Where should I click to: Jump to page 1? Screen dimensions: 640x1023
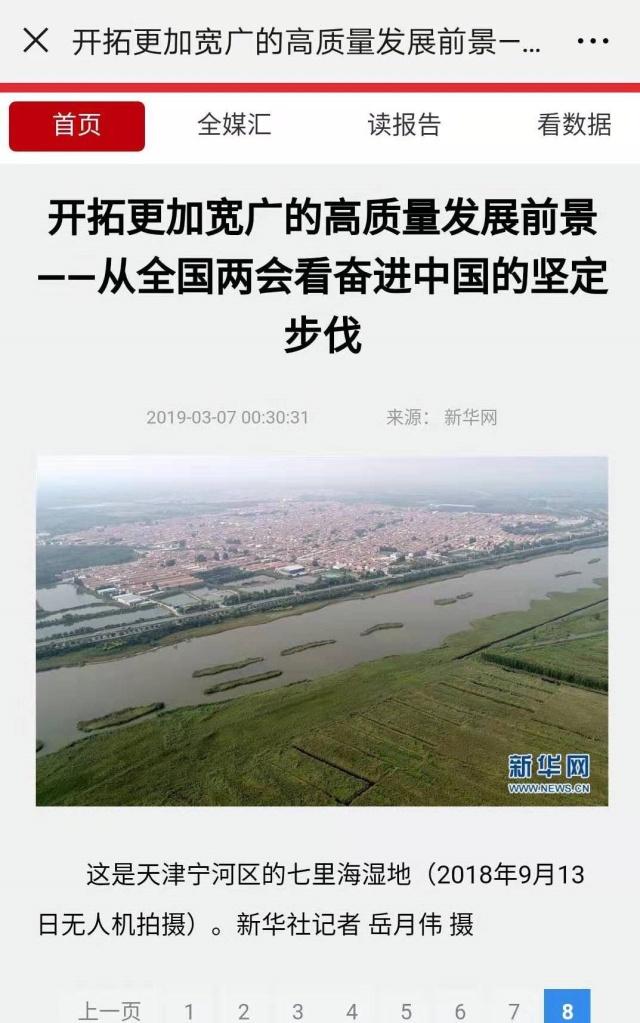click(x=189, y=1009)
